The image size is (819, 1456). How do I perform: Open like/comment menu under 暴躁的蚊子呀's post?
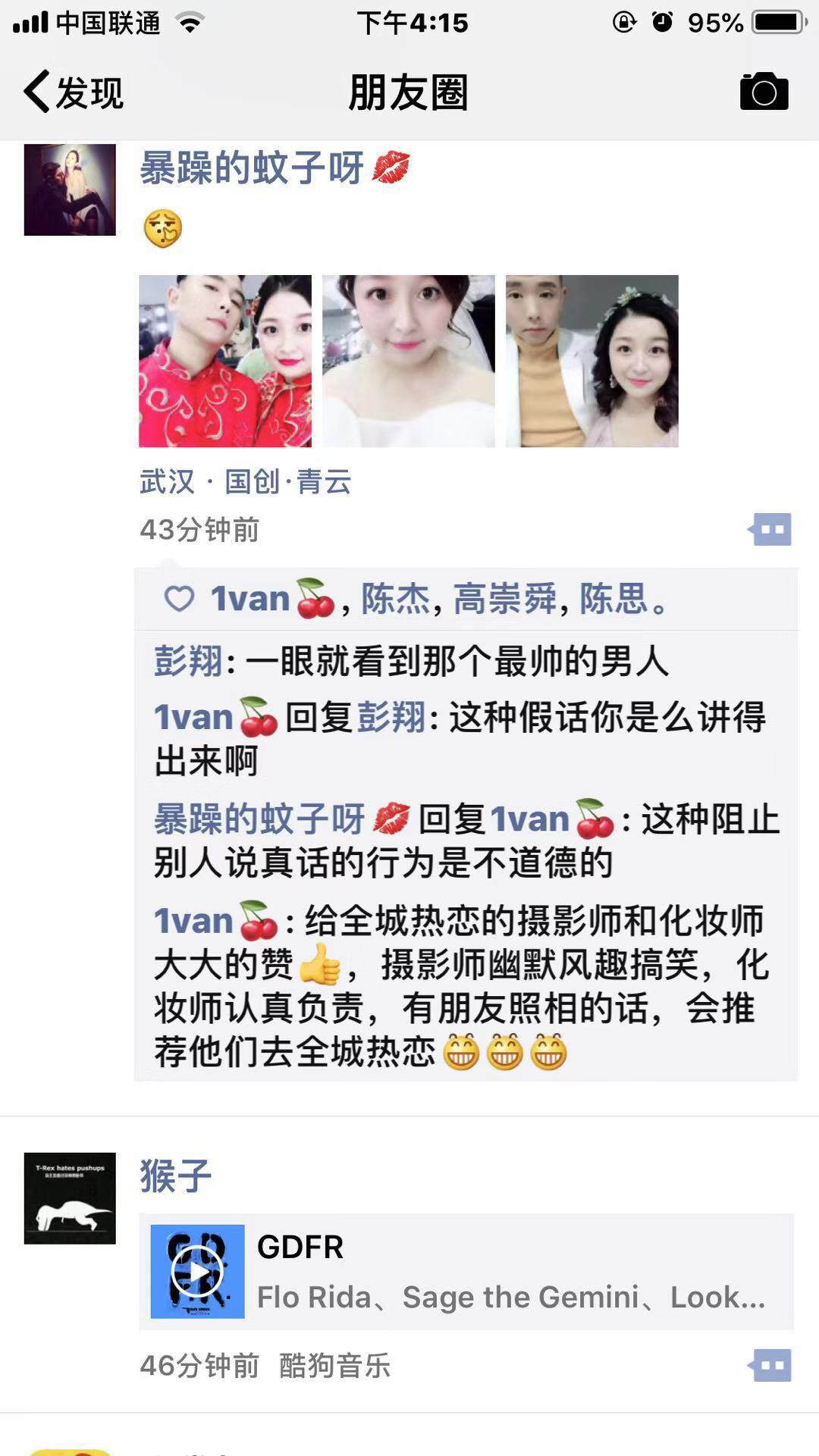[x=770, y=529]
